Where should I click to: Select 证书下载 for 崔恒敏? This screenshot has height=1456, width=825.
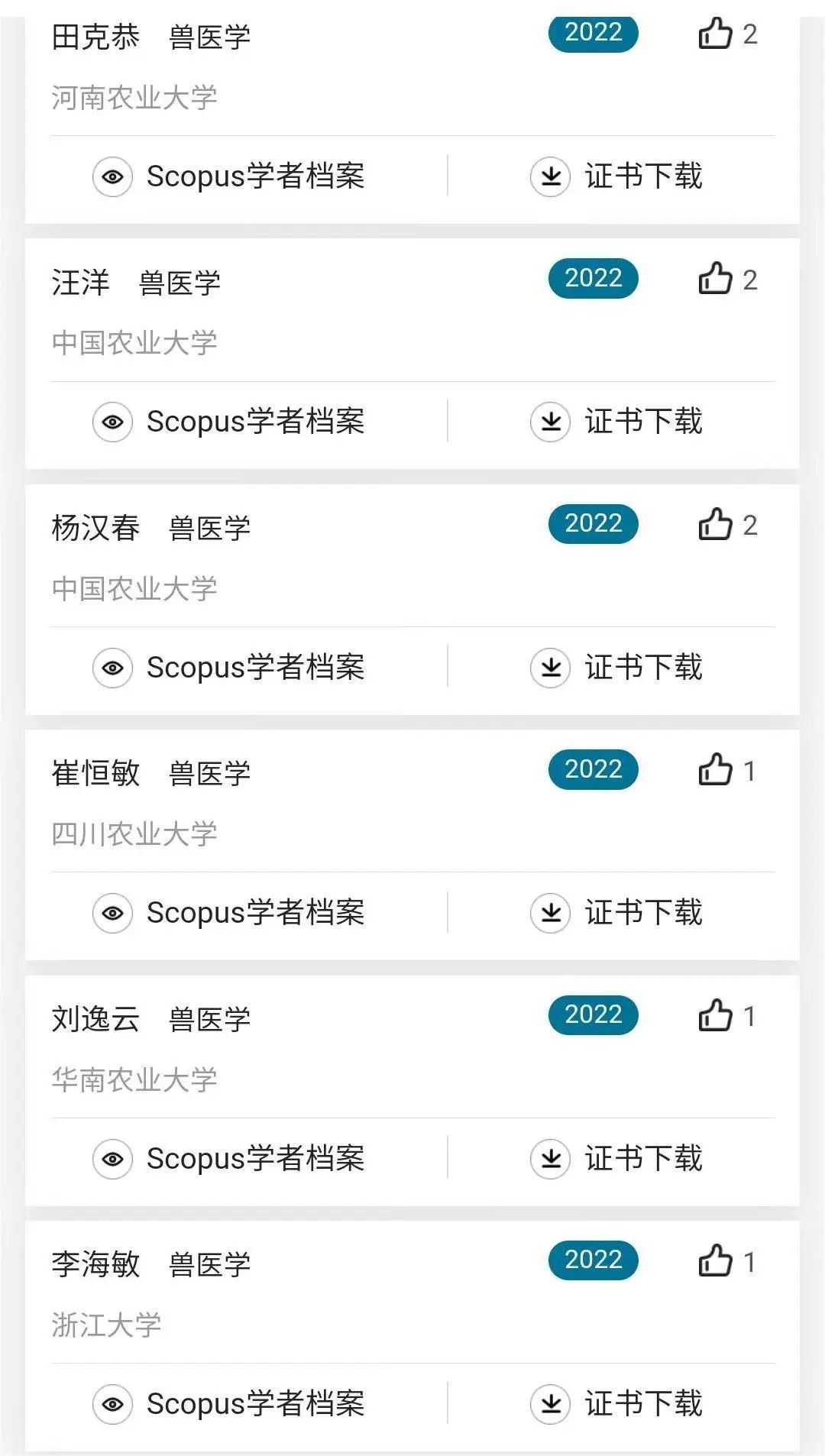tap(616, 913)
